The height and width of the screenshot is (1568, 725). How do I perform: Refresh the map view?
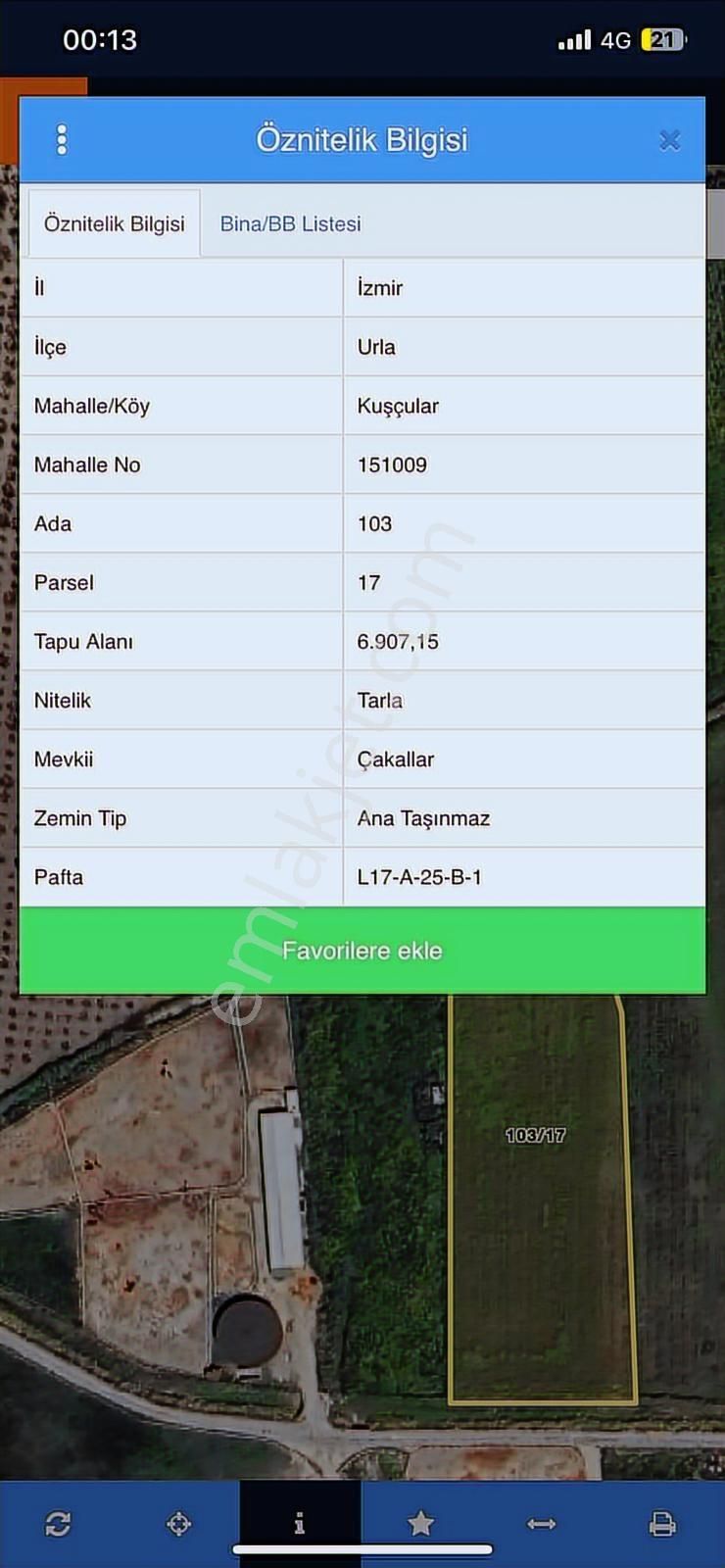click(x=56, y=1523)
